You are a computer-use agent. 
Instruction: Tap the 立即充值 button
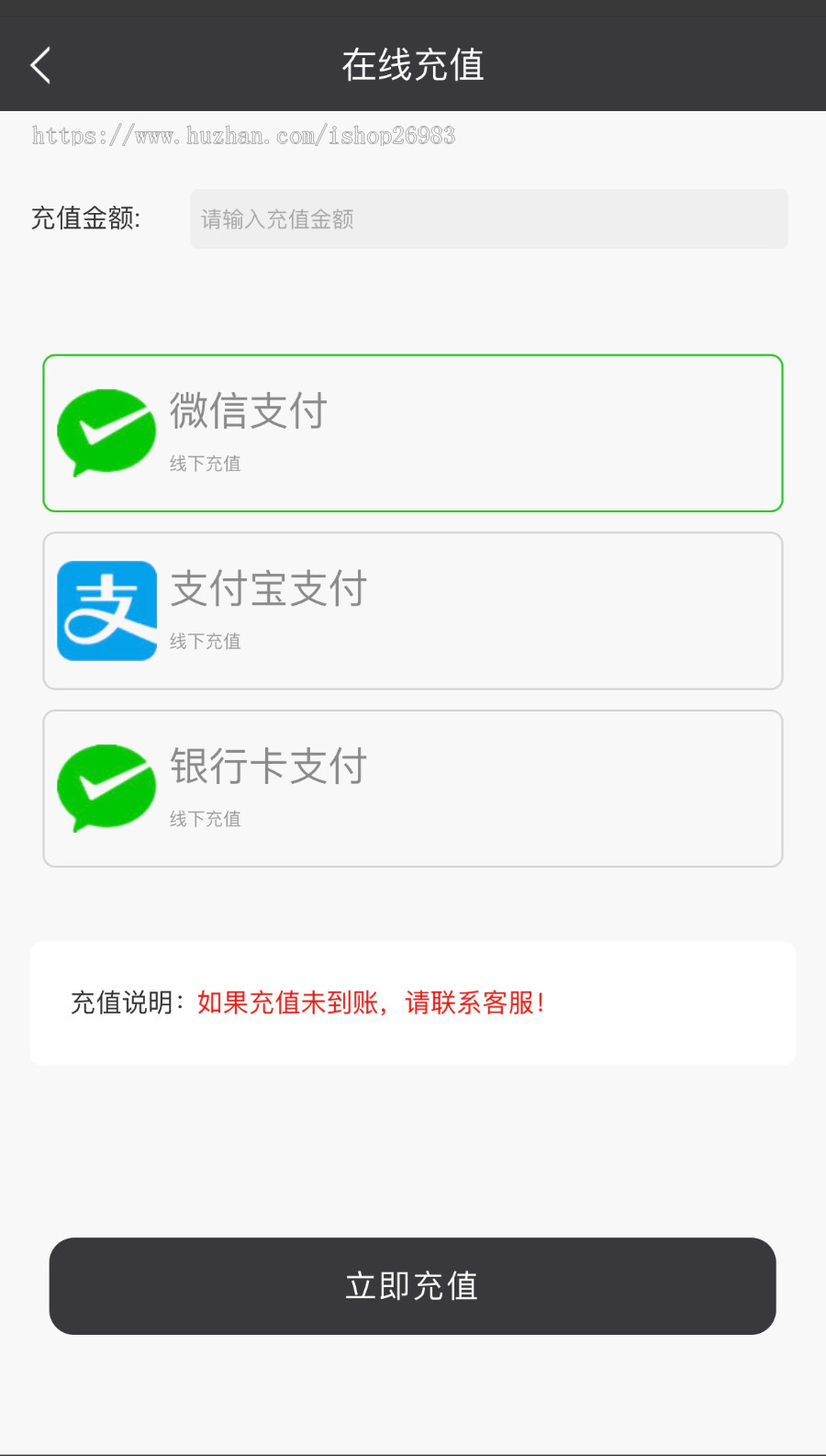tap(412, 1286)
